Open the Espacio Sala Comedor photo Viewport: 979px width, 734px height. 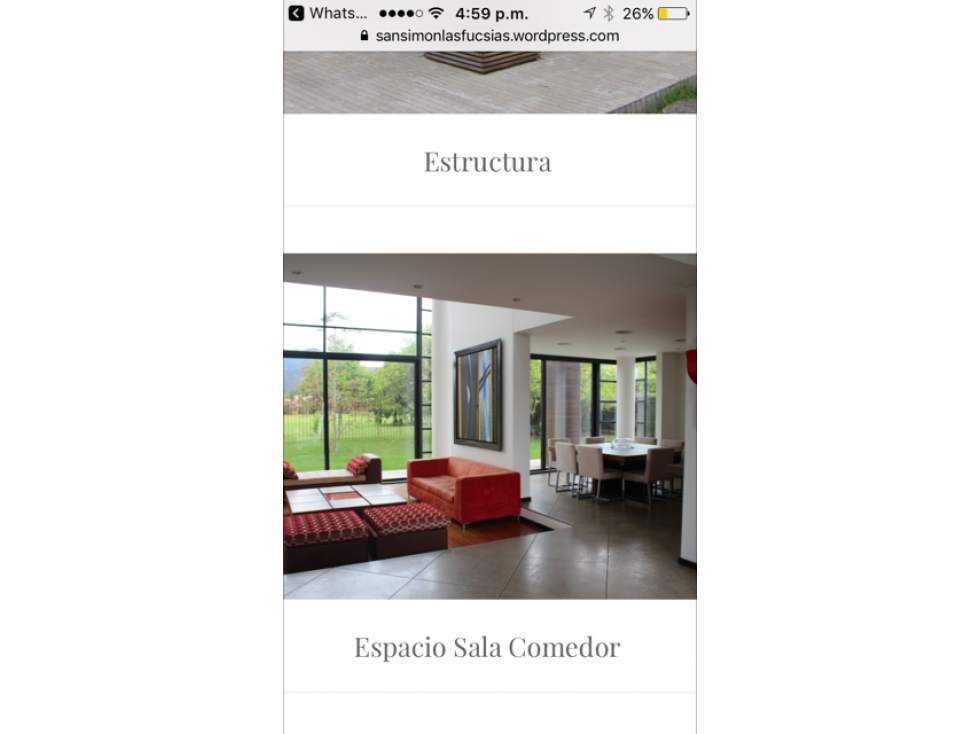pos(490,426)
